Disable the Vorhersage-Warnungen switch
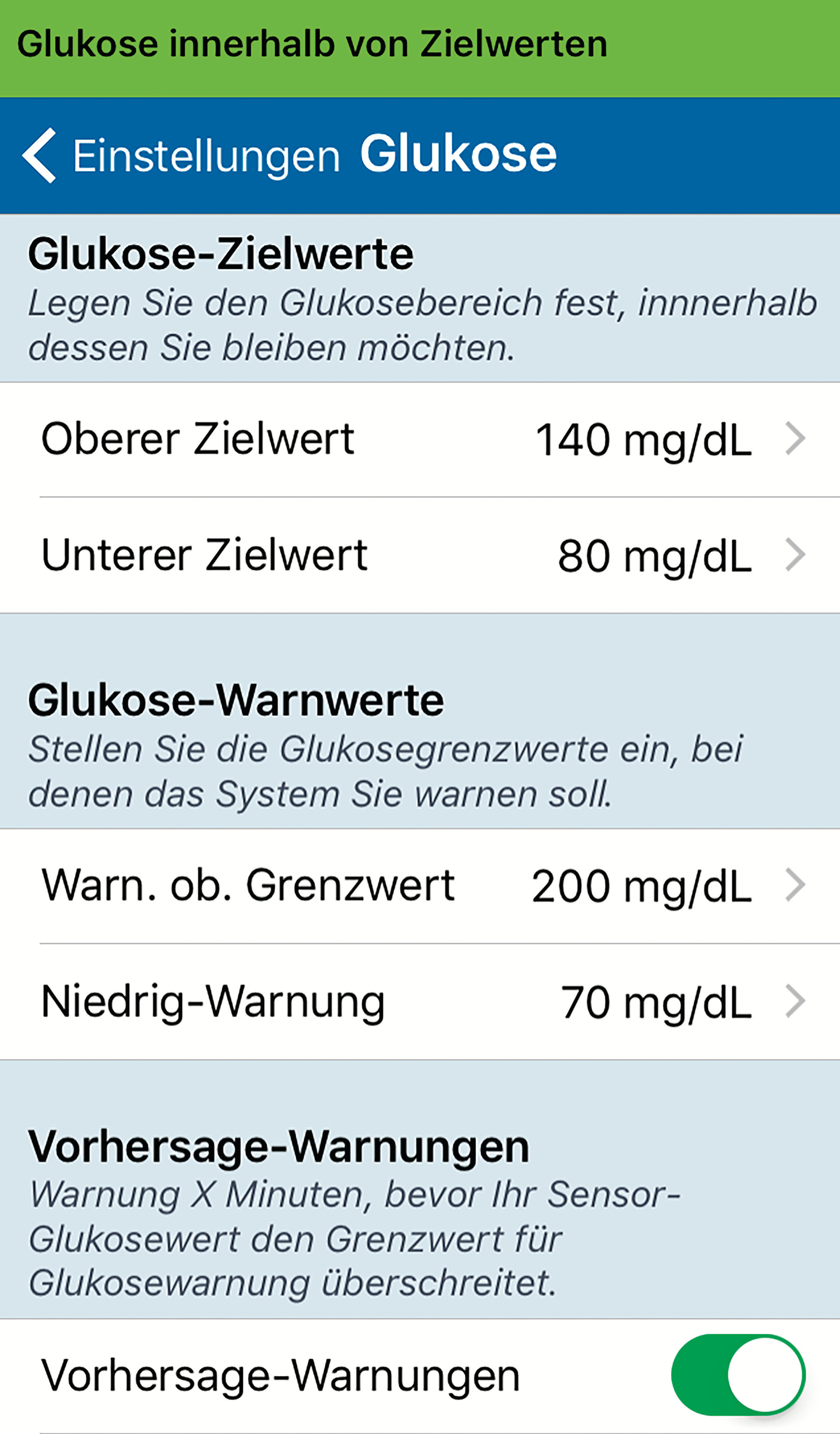Viewport: 840px width, 1434px height. [x=738, y=1374]
